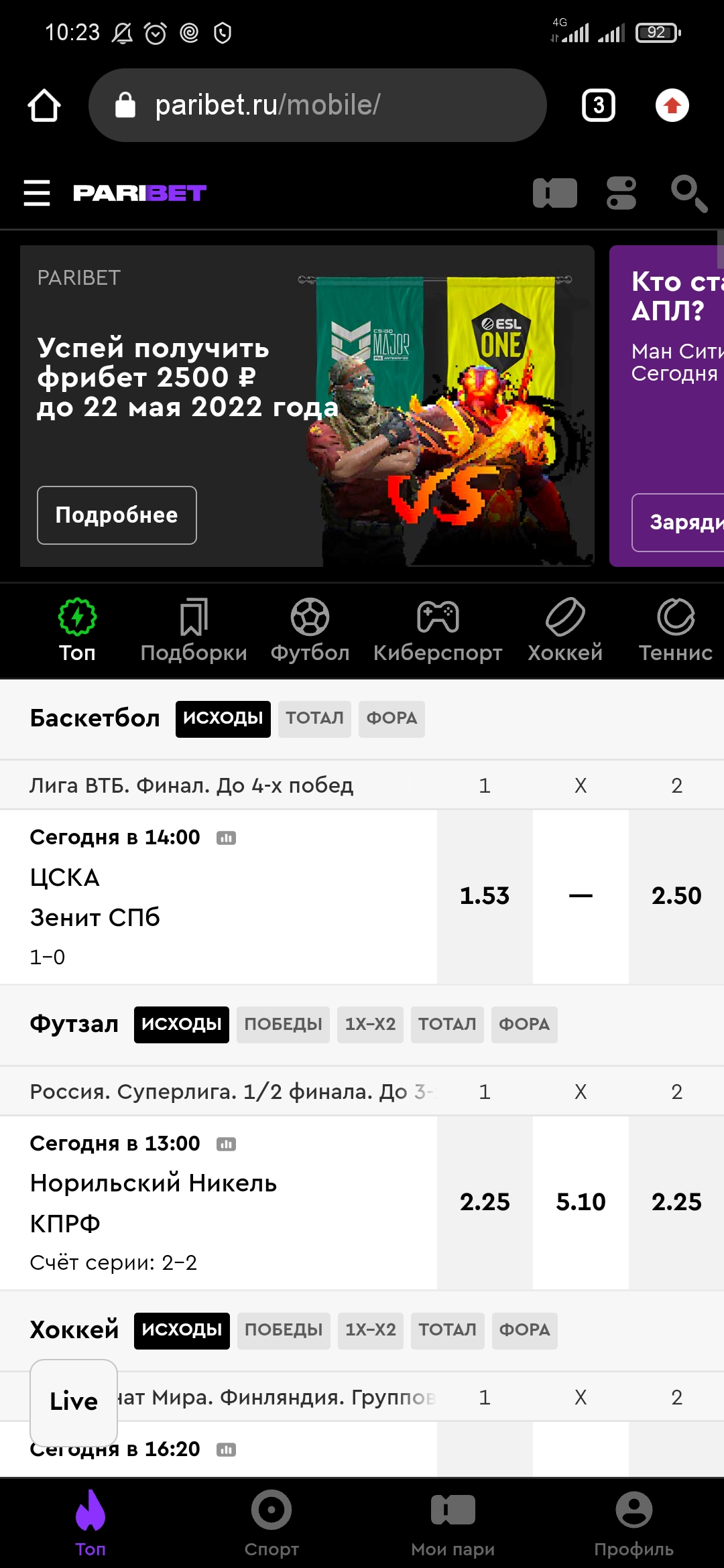The width and height of the screenshot is (724, 1568).
Task: Select 1Х-Х2 chip in Футзал section
Action: [x=370, y=1025]
